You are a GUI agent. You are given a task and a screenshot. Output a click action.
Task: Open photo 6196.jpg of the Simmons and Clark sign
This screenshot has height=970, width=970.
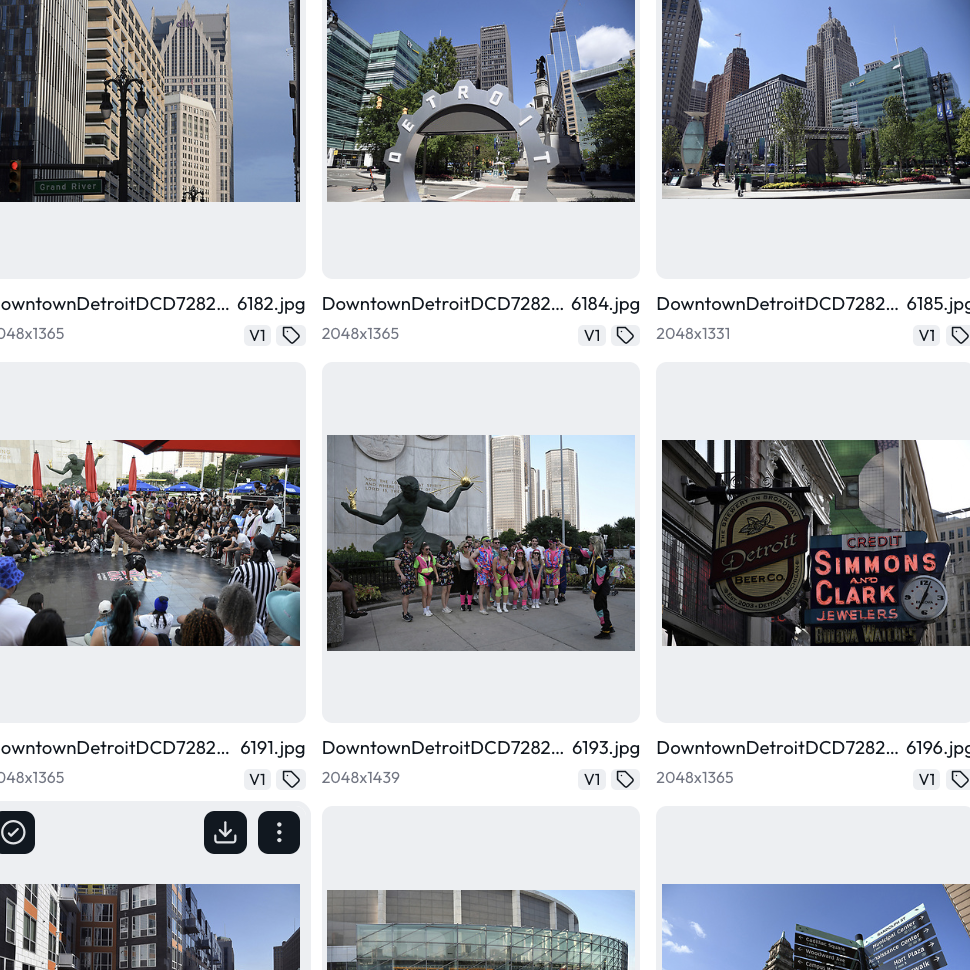click(x=815, y=542)
